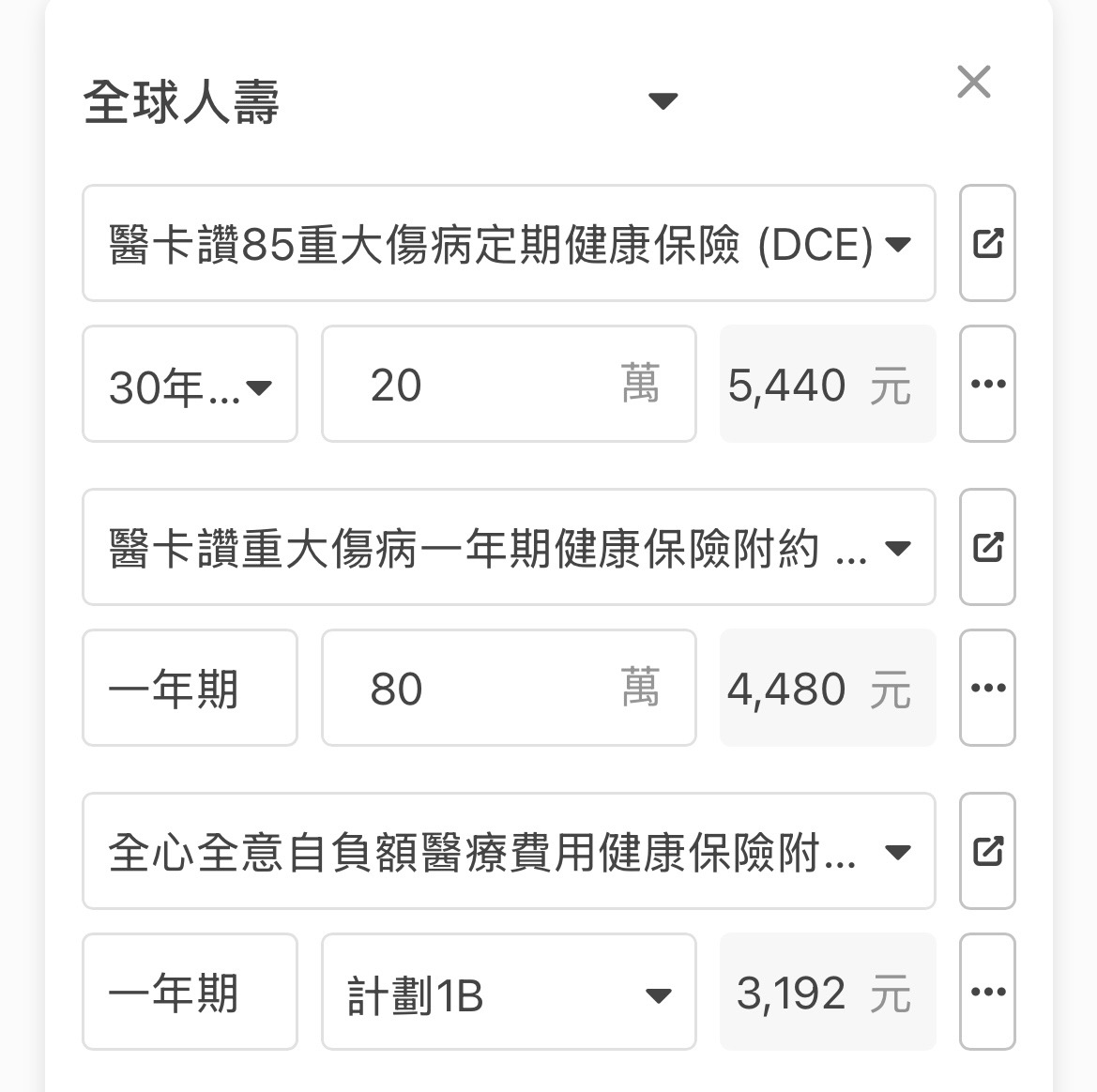Open external link for 全心全意自負額醫療費用健康保險
Viewport: 1097px width, 1092px height.
coord(987,852)
